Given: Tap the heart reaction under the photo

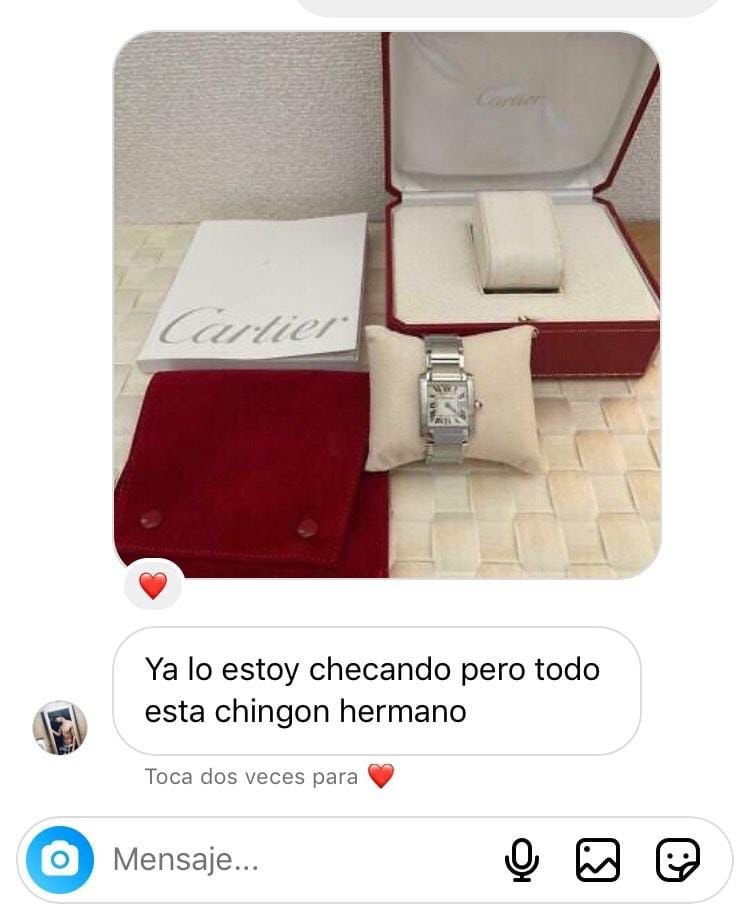Looking at the screenshot, I should click(152, 586).
